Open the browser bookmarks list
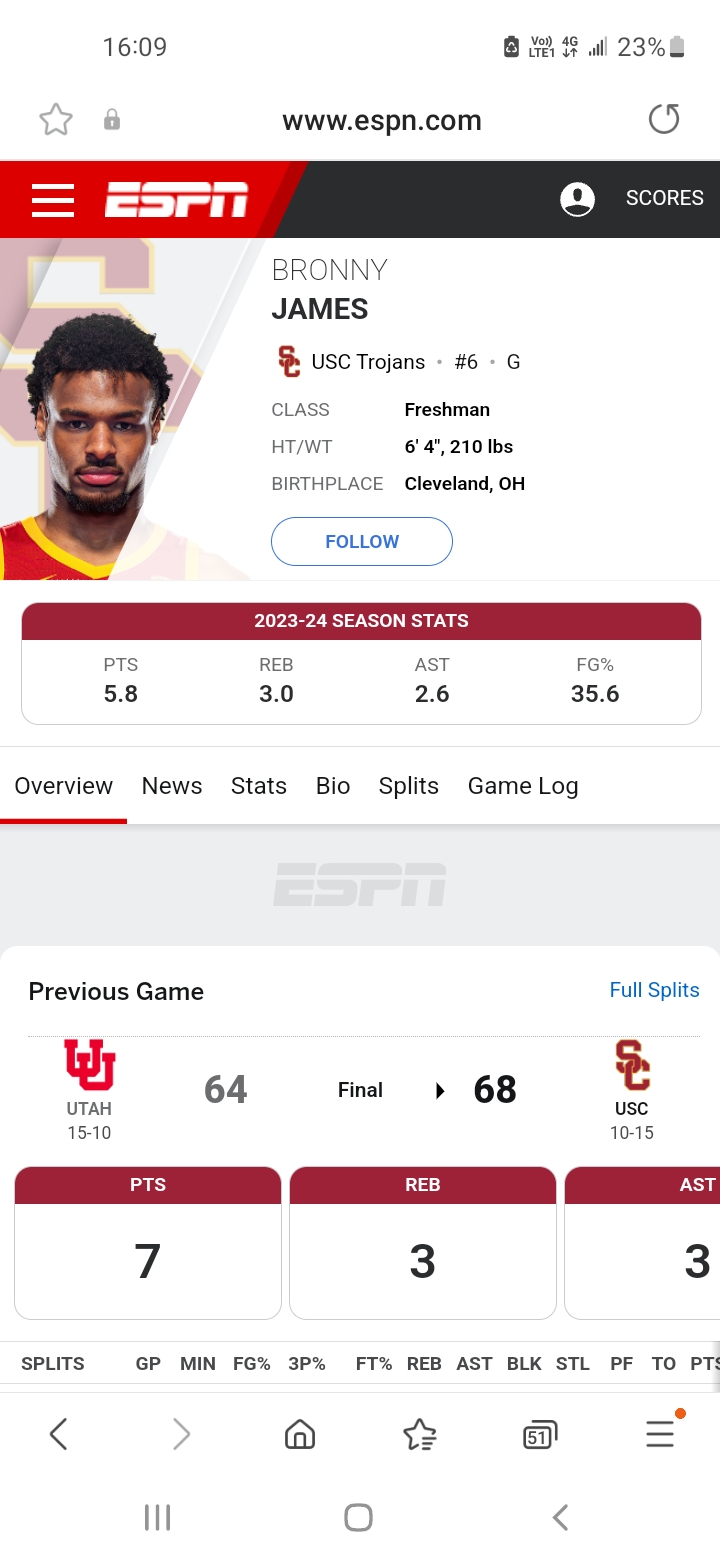The height and width of the screenshot is (1560, 720). tap(420, 1435)
